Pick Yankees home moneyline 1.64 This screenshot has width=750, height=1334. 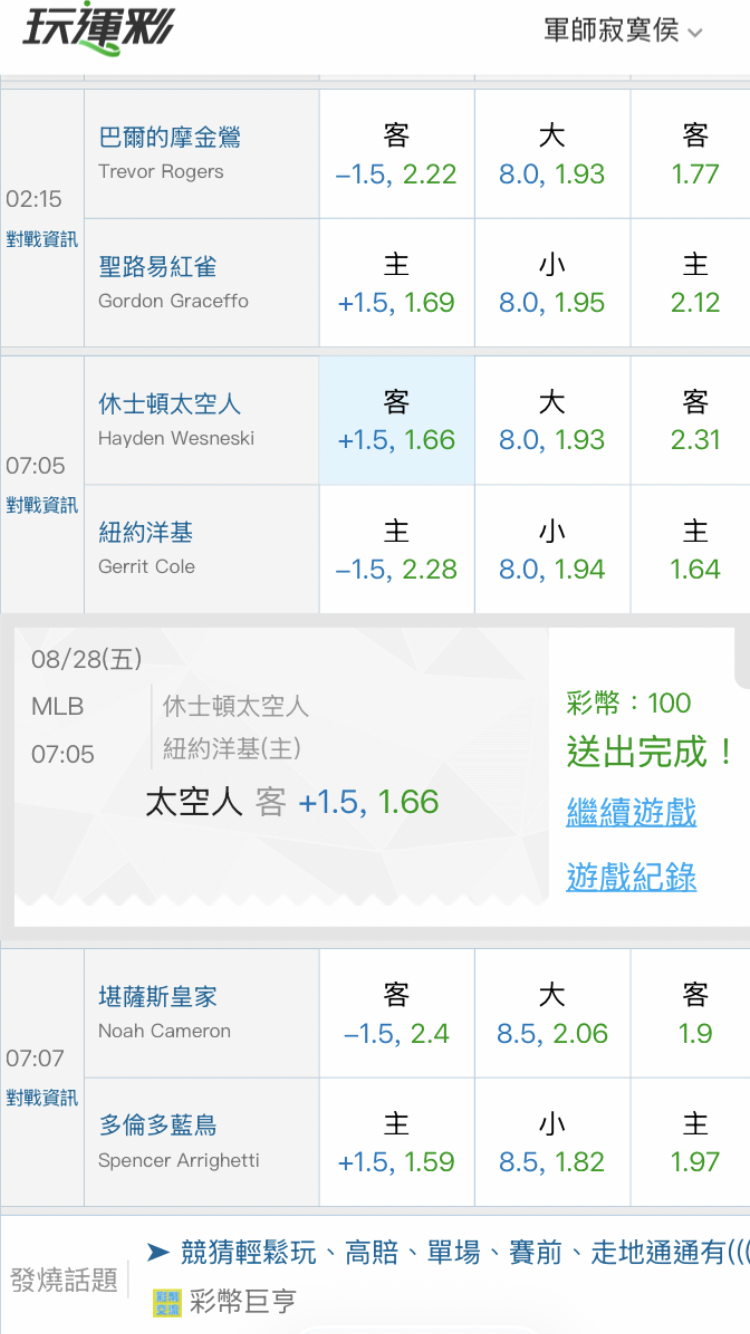pyautogui.click(x=695, y=550)
